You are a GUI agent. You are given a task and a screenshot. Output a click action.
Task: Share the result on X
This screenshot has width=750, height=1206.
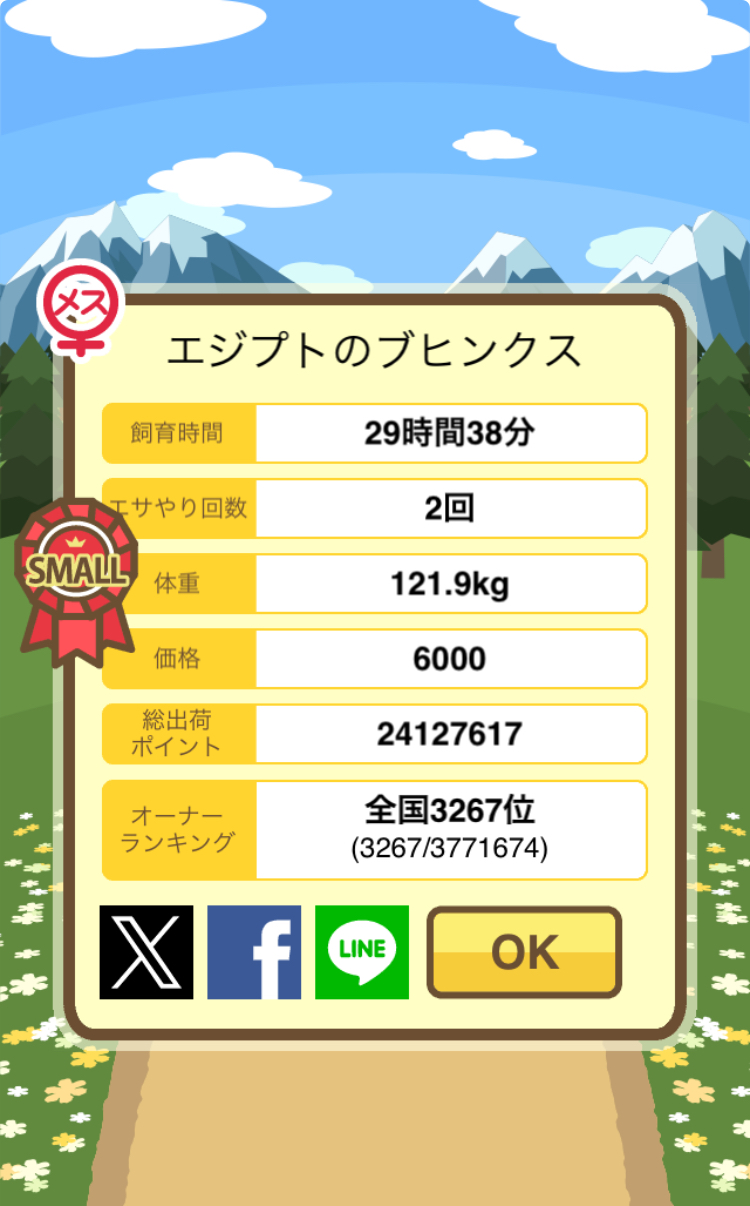[x=146, y=952]
